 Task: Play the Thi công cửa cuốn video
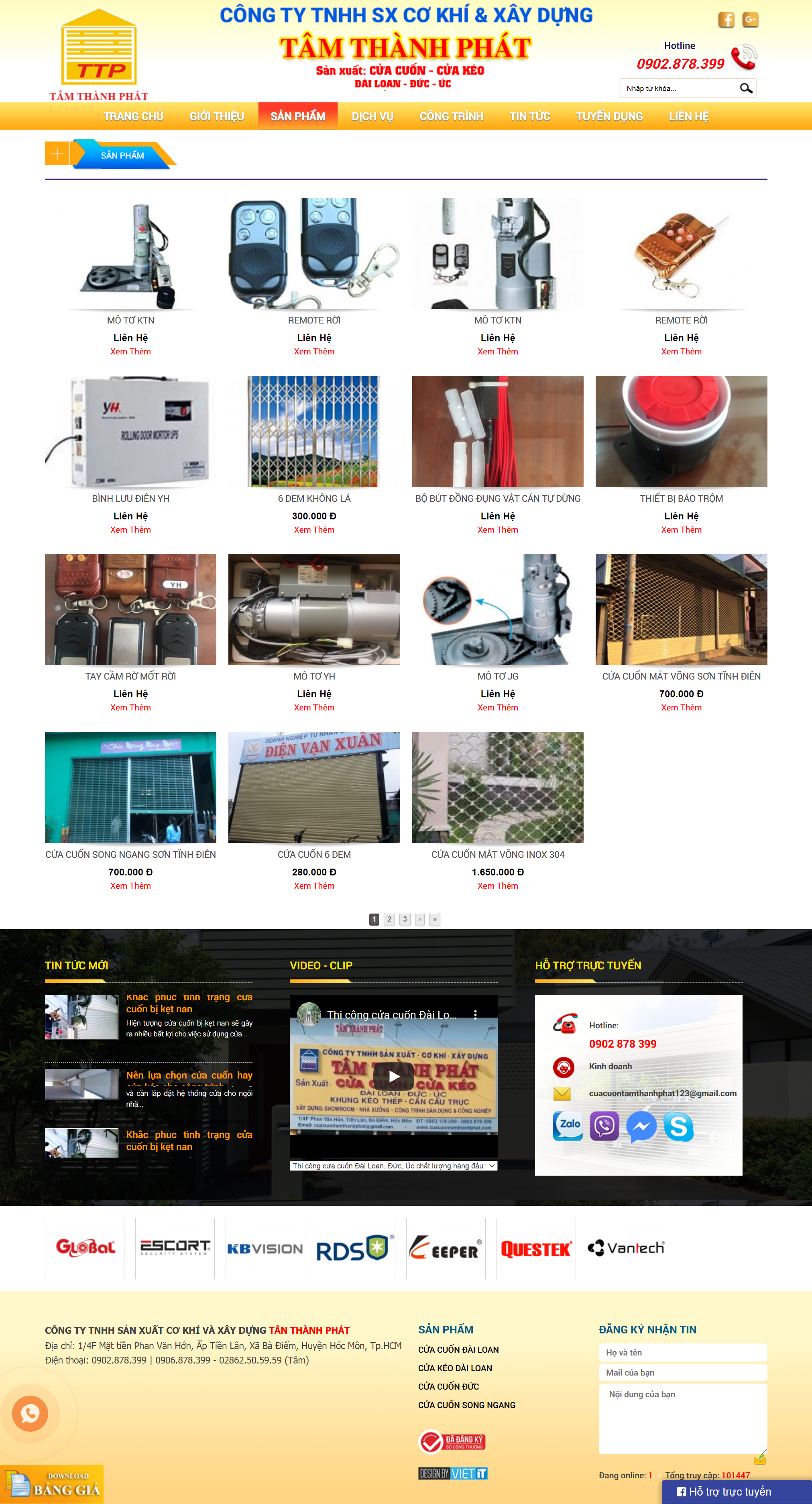(x=393, y=1076)
